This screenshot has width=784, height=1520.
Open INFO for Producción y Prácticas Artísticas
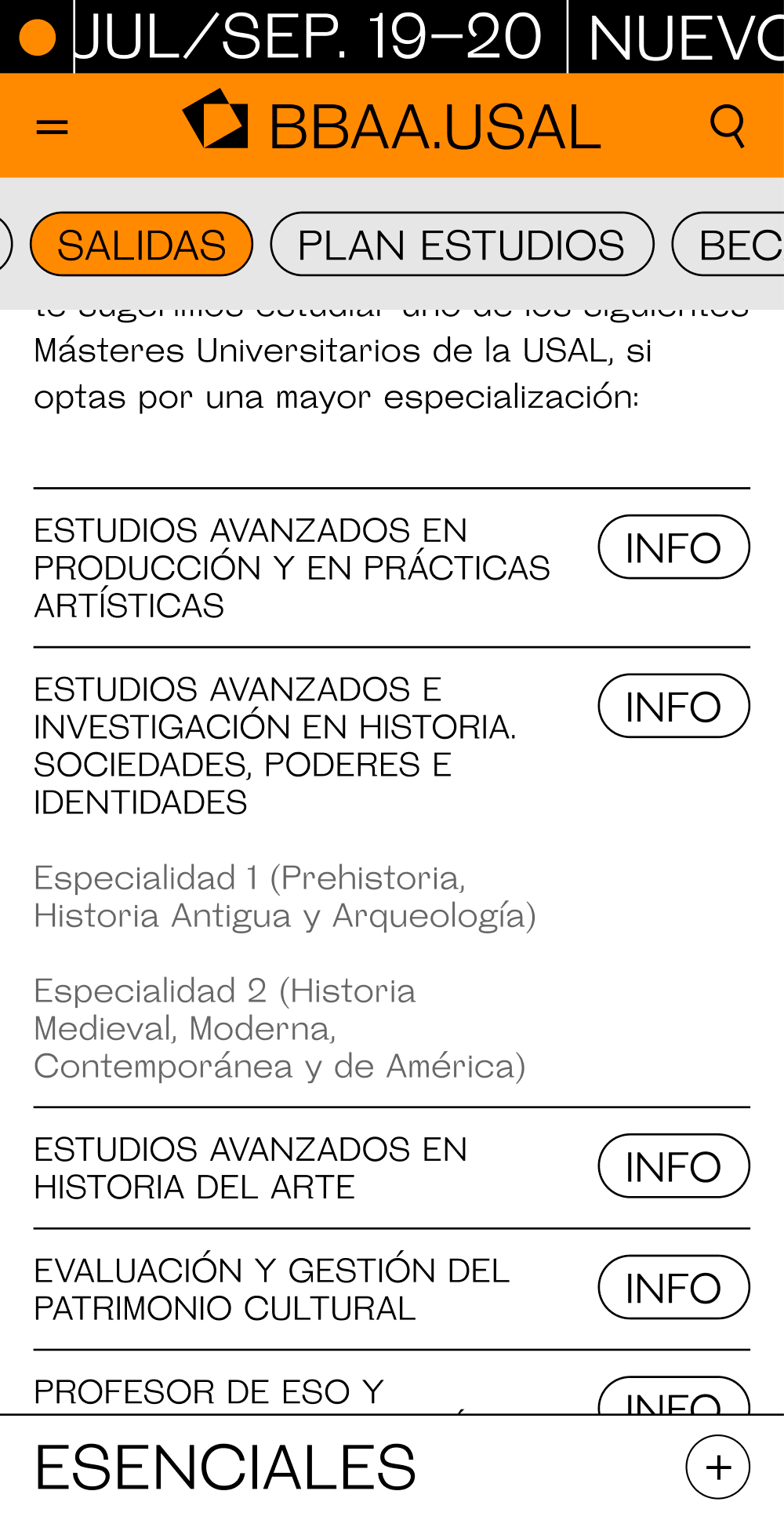[x=673, y=547]
